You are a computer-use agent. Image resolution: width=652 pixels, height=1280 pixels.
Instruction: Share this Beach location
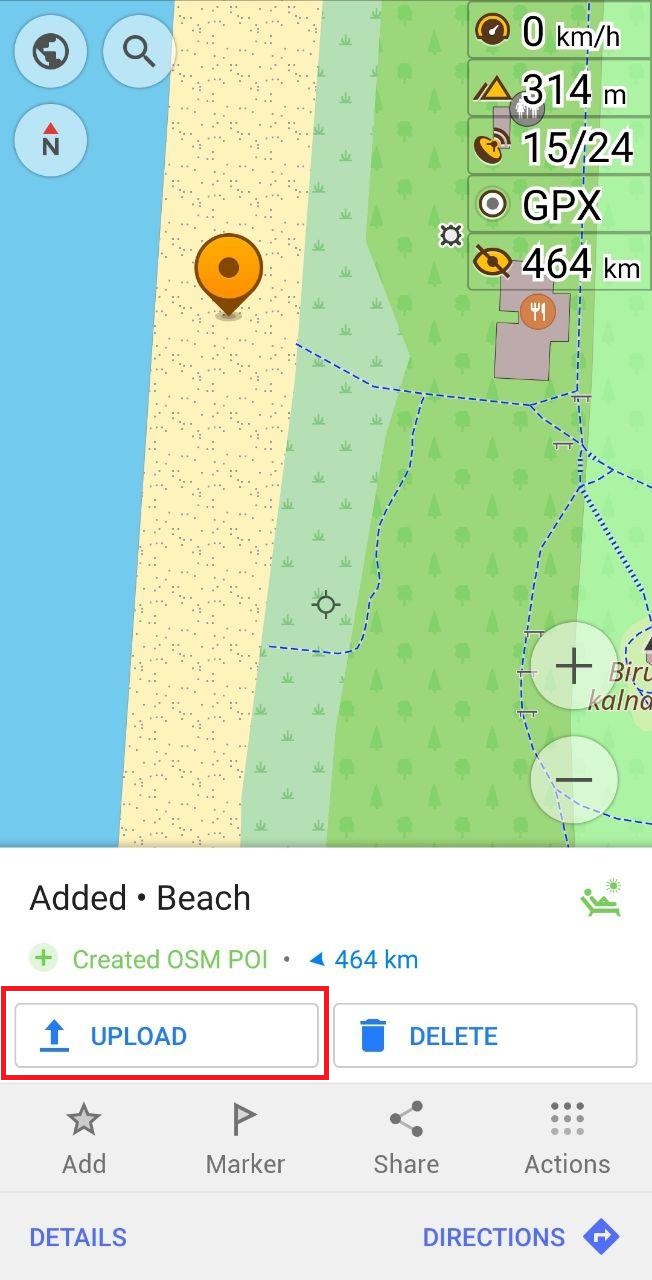(406, 1138)
